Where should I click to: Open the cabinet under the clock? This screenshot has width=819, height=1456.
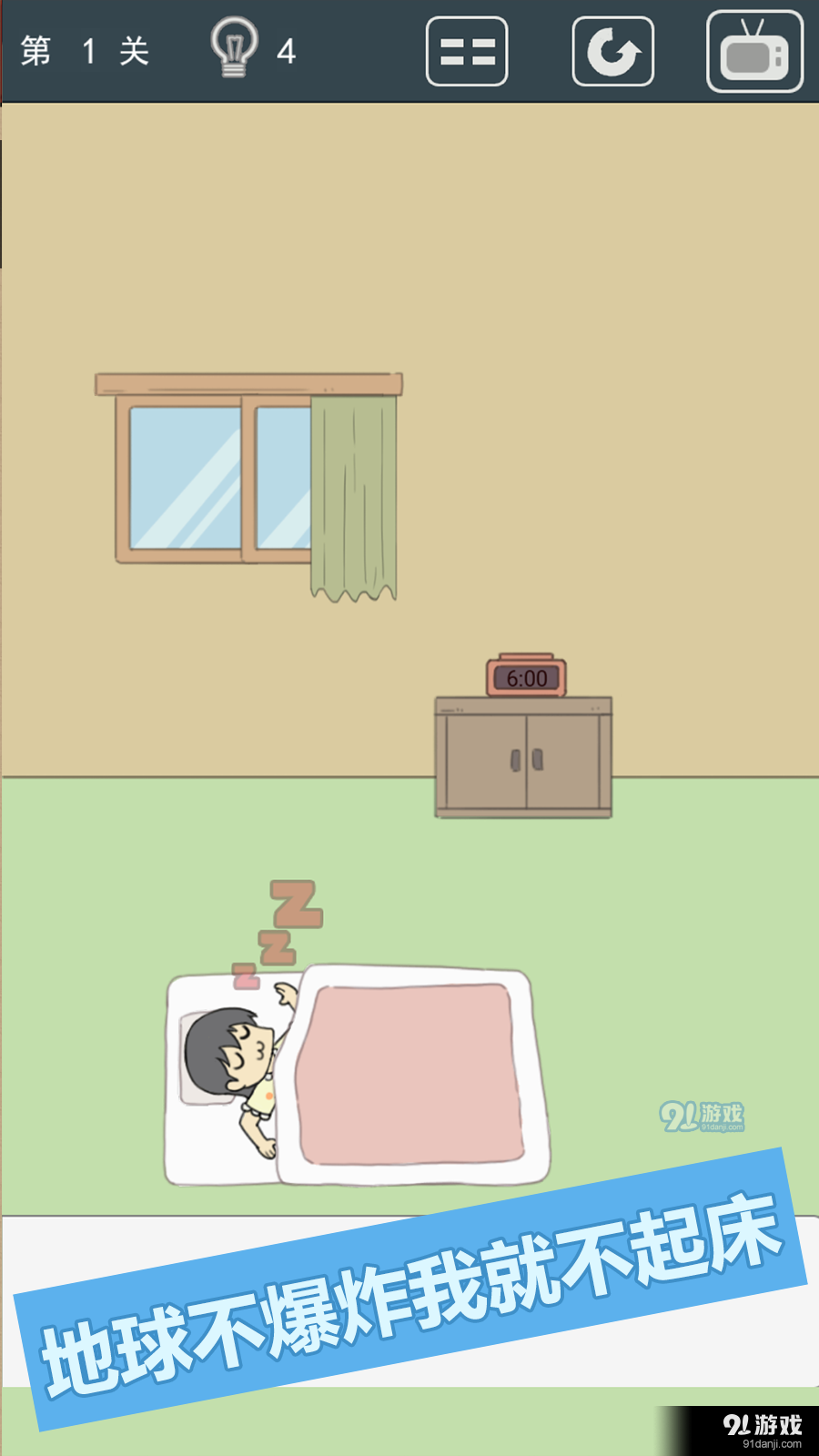(x=523, y=760)
